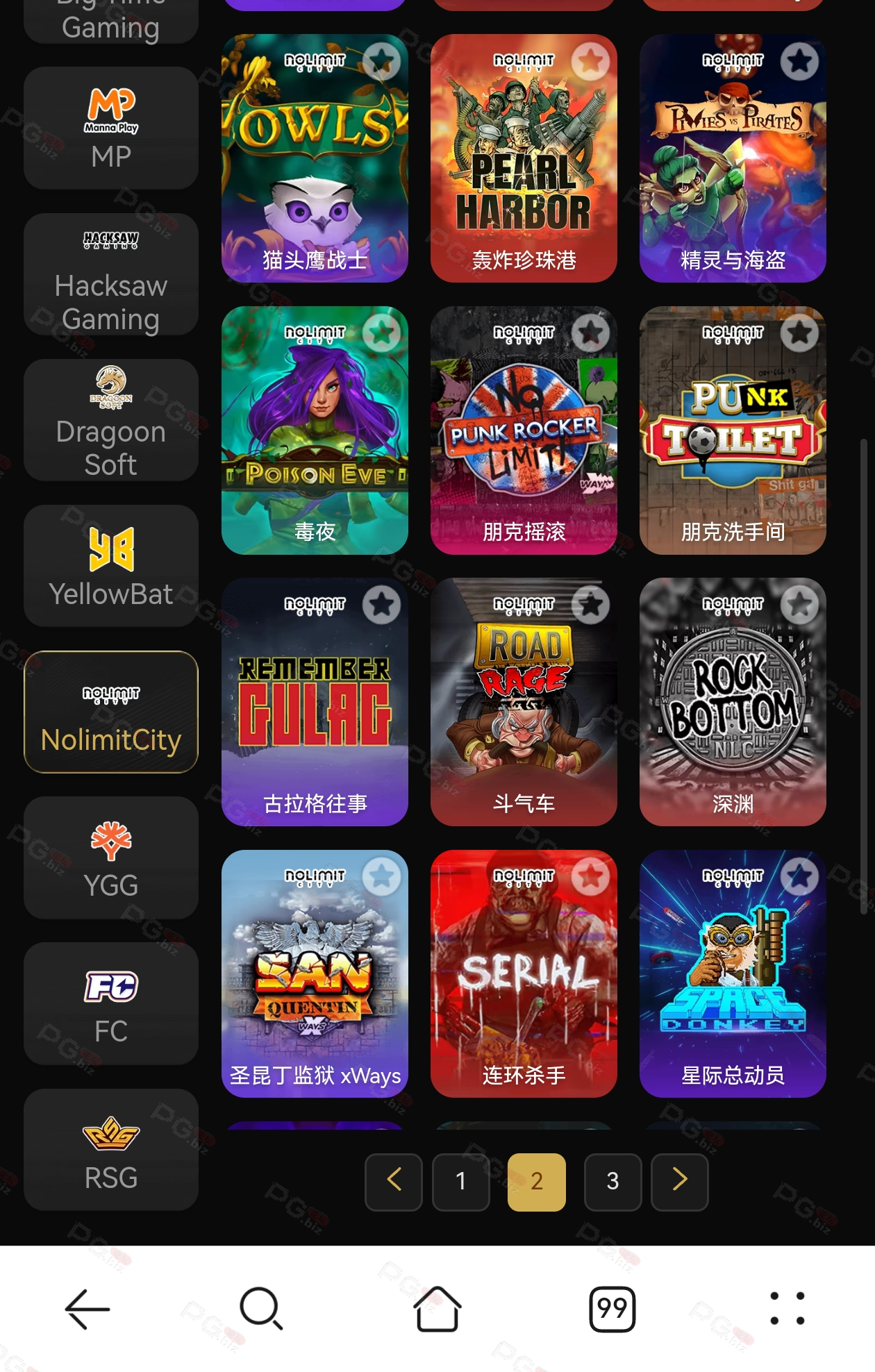Open the Punk Rocker game
The width and height of the screenshot is (875, 1372).
pos(524,430)
